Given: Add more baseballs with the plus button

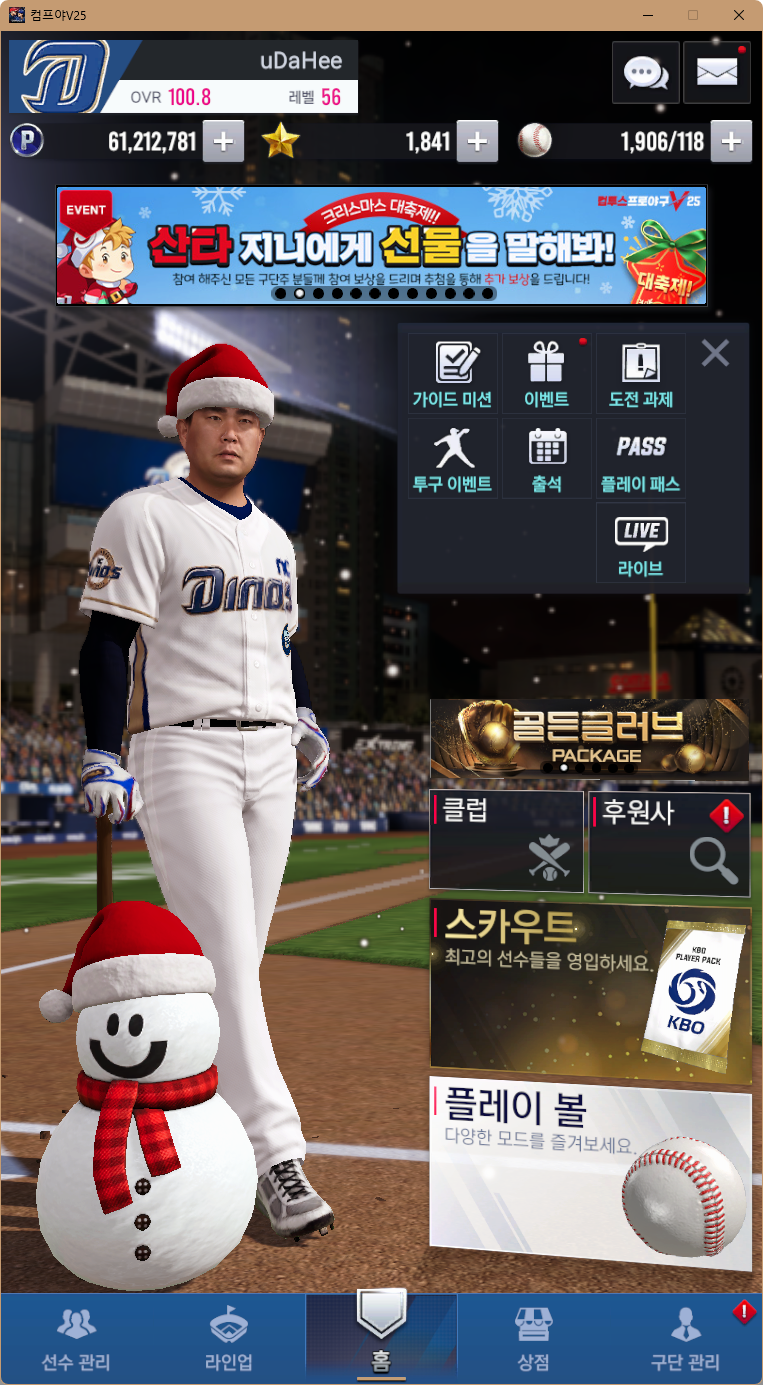Looking at the screenshot, I should (x=731, y=142).
